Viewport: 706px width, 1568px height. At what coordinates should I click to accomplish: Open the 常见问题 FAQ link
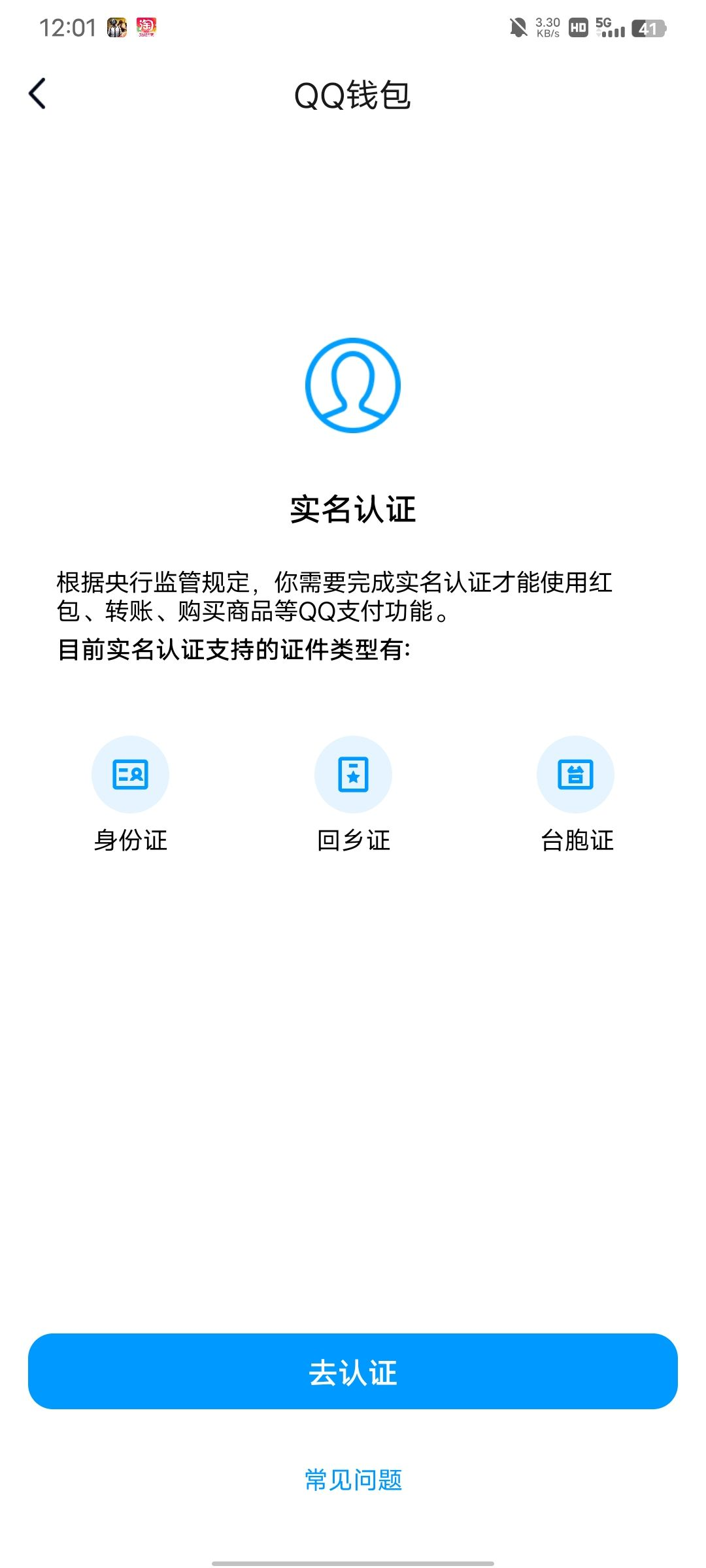[x=353, y=1478]
